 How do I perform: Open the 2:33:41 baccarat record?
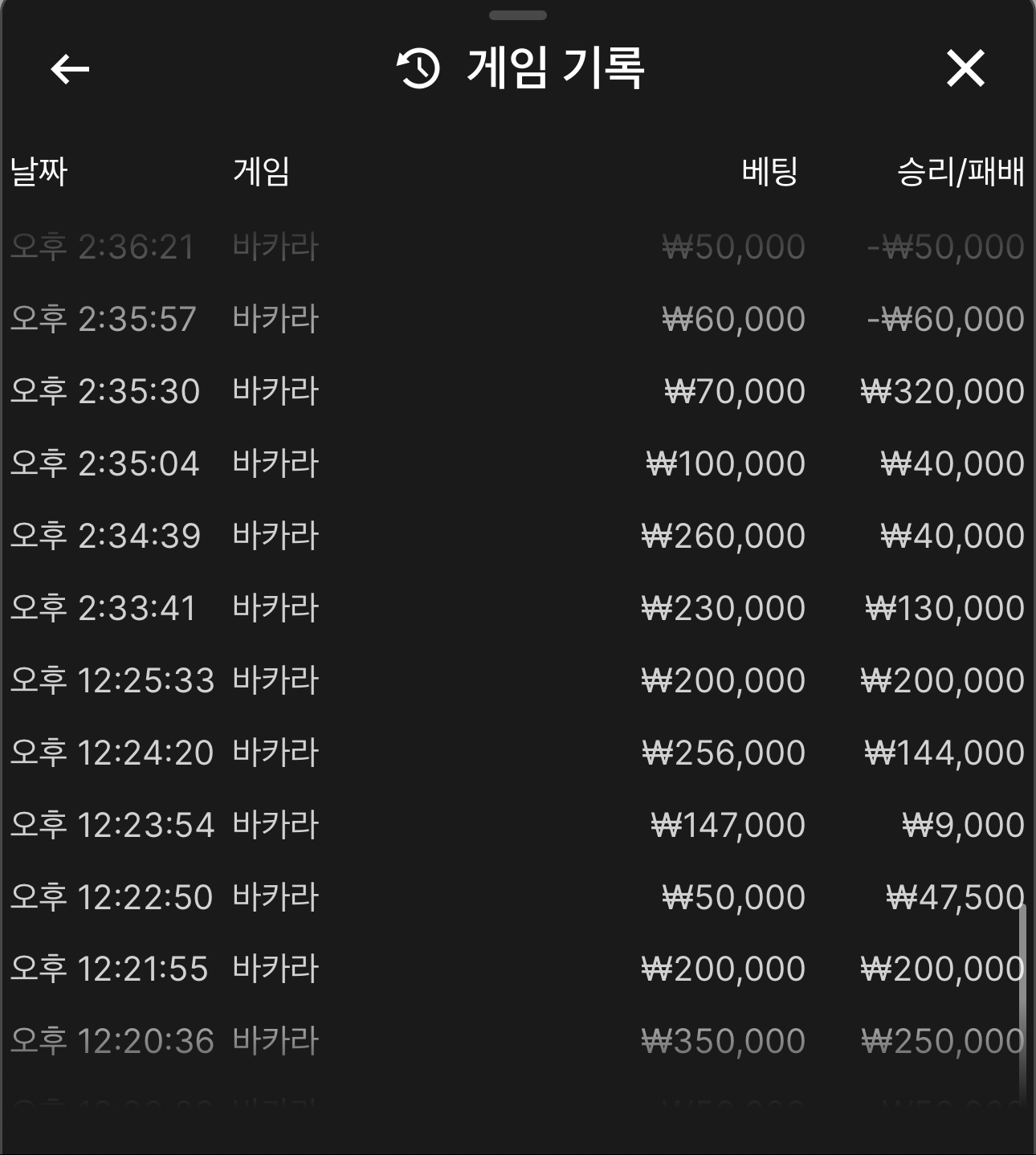tap(517, 608)
